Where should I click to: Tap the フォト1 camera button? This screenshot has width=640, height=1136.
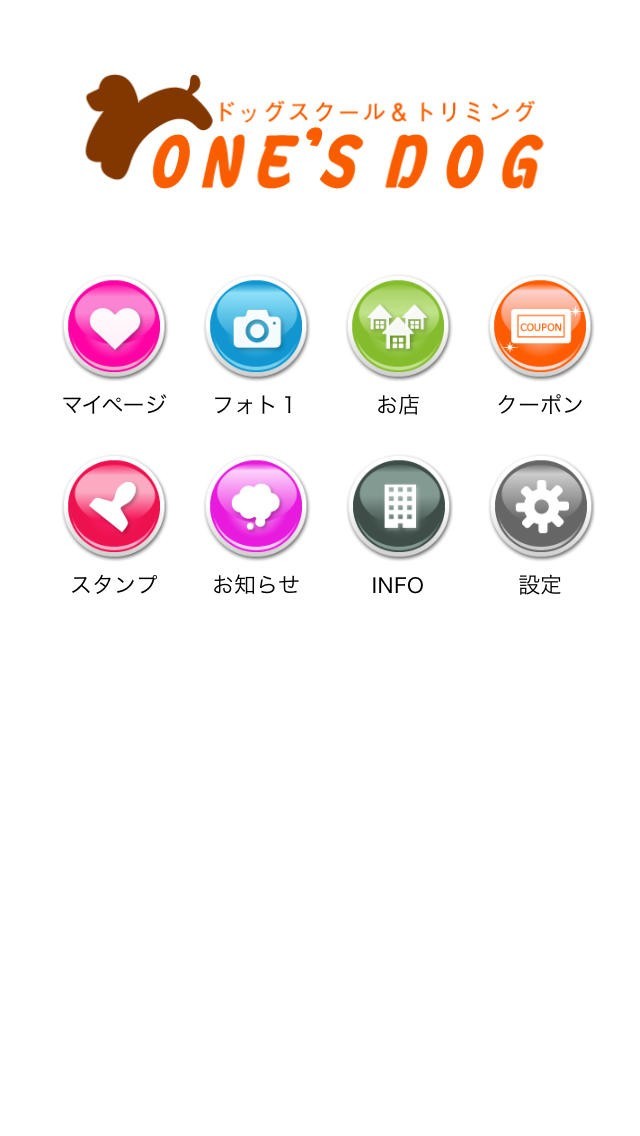[256, 327]
